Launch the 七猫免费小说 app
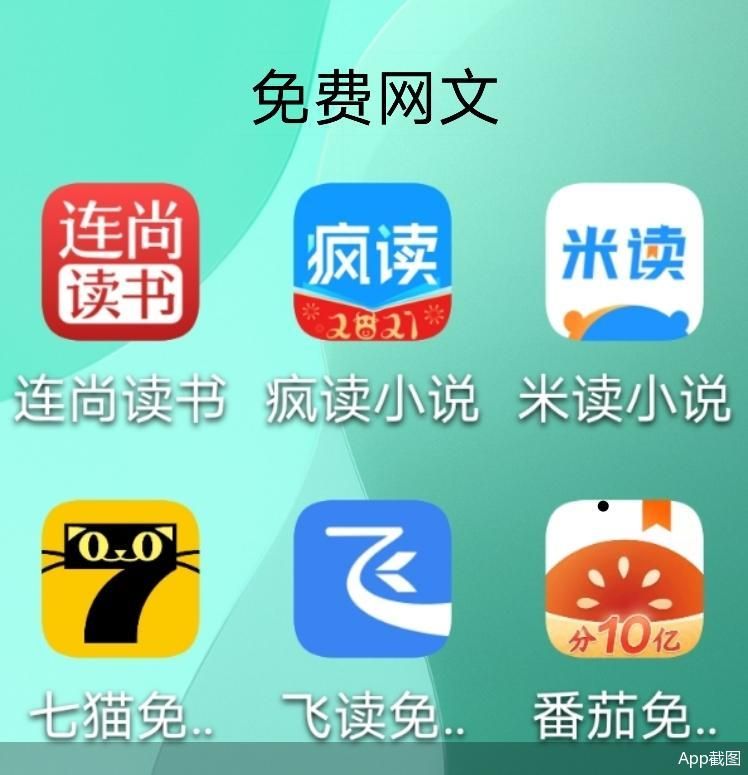 pos(120,579)
